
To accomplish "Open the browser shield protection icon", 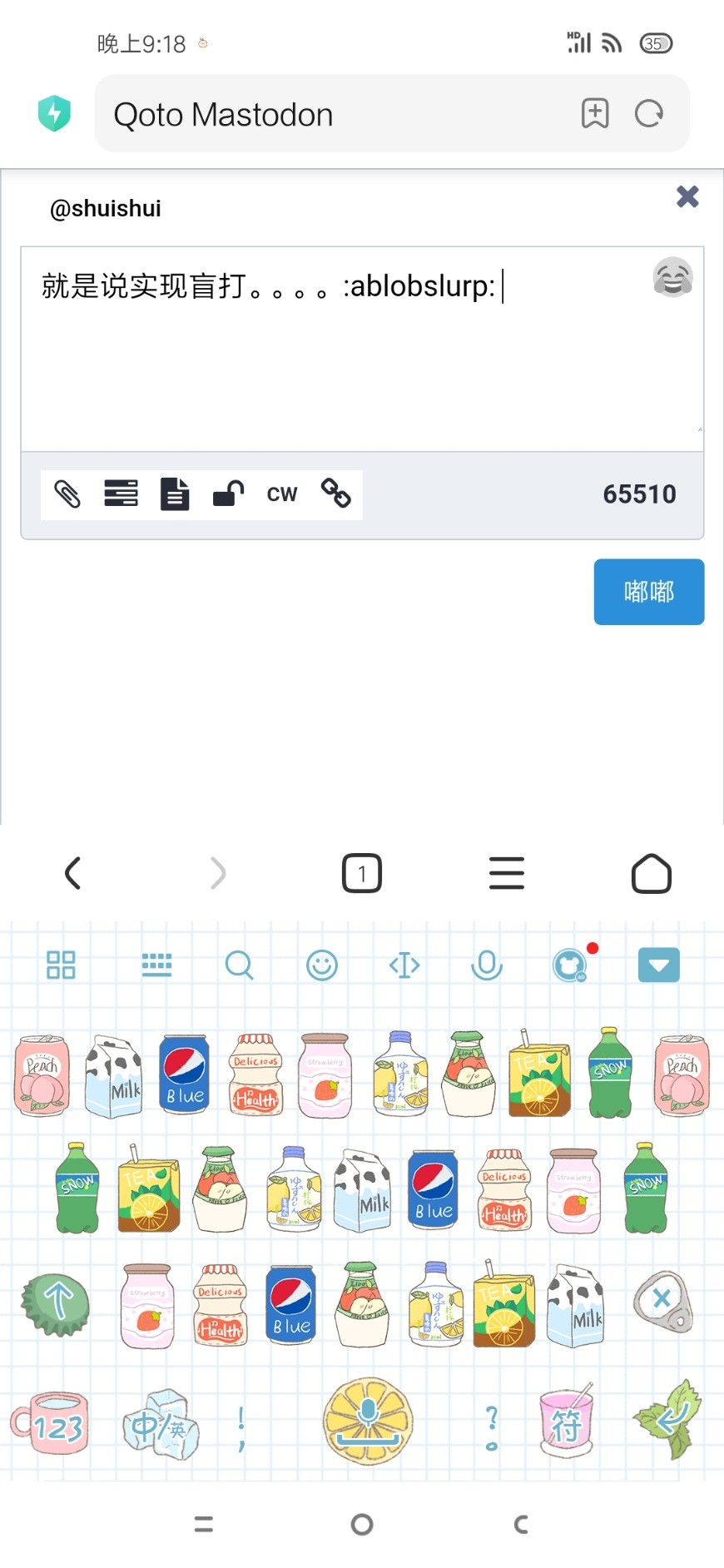I will click(55, 114).
